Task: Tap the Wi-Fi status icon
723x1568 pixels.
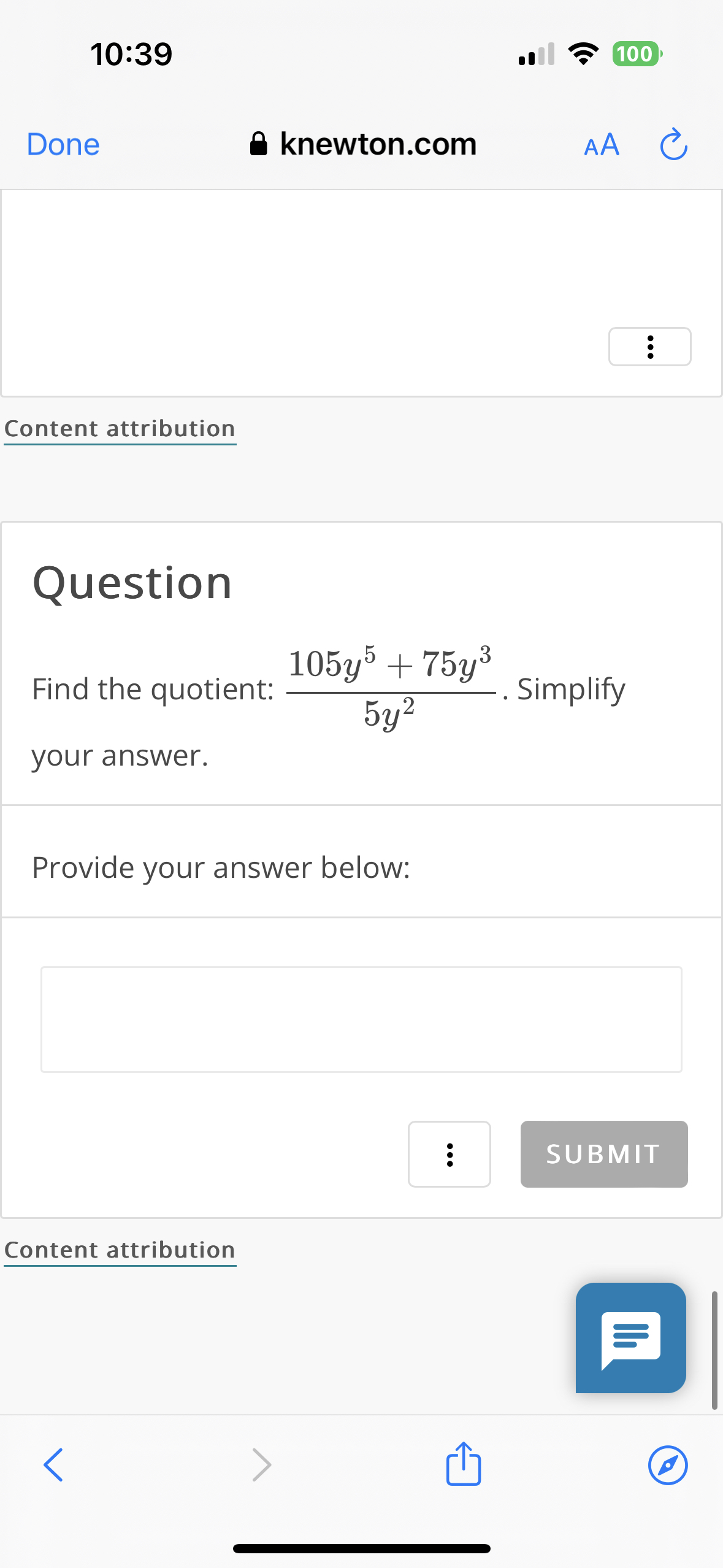Action: pos(584,54)
